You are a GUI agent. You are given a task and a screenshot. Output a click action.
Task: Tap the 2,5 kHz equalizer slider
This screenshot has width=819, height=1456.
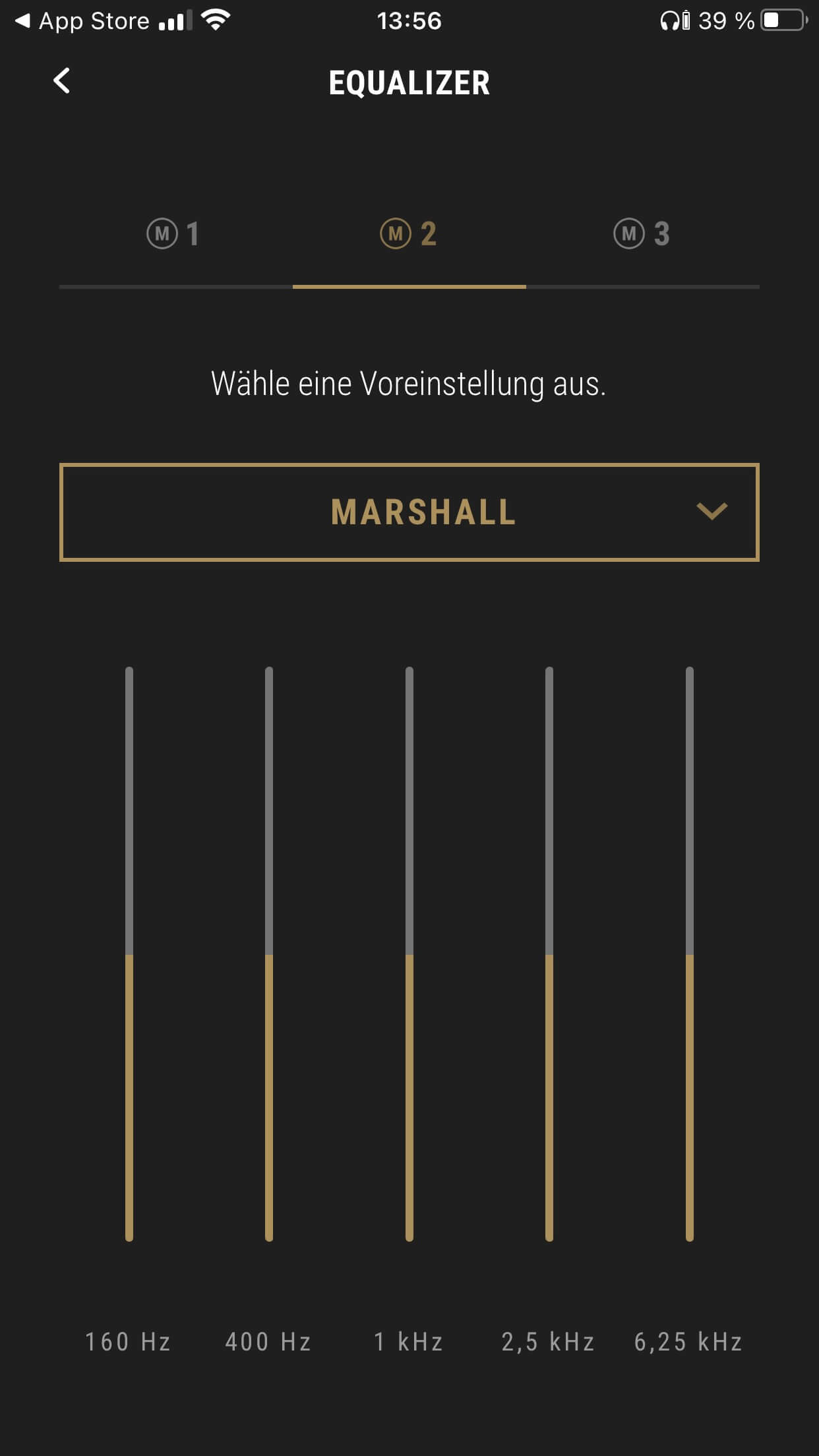[x=549, y=954]
